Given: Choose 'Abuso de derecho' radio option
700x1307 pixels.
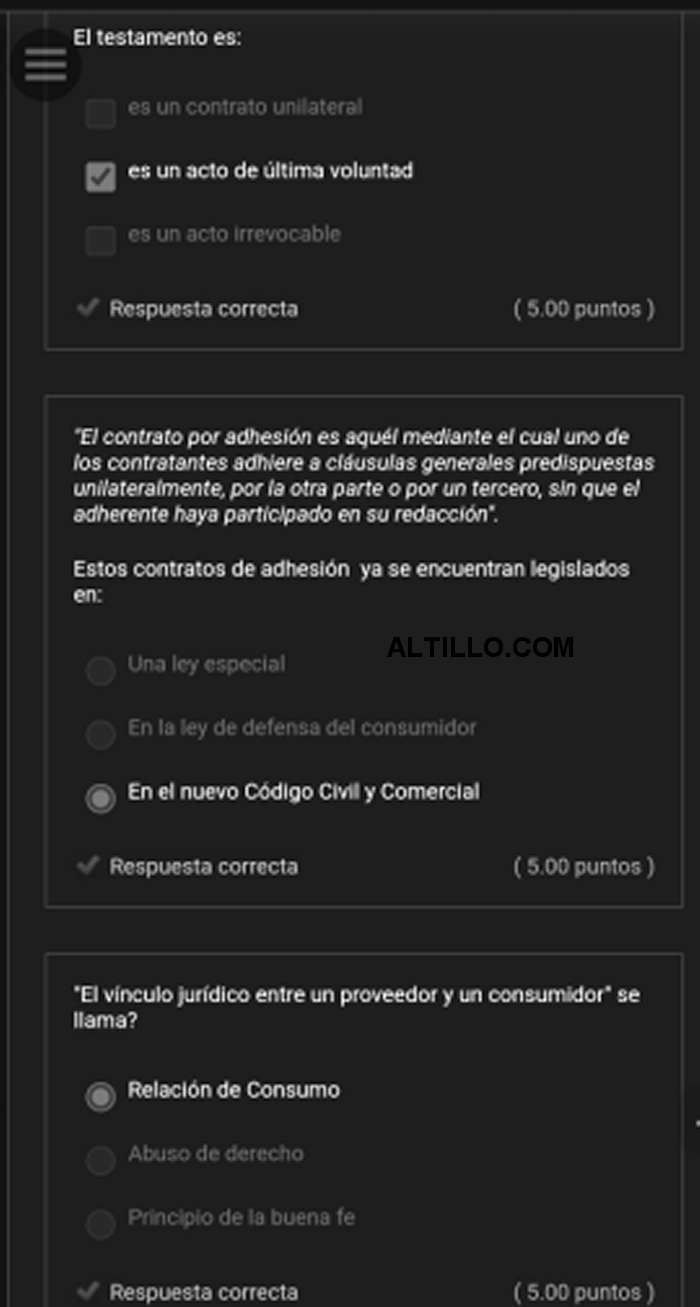Looking at the screenshot, I should [x=100, y=1161].
